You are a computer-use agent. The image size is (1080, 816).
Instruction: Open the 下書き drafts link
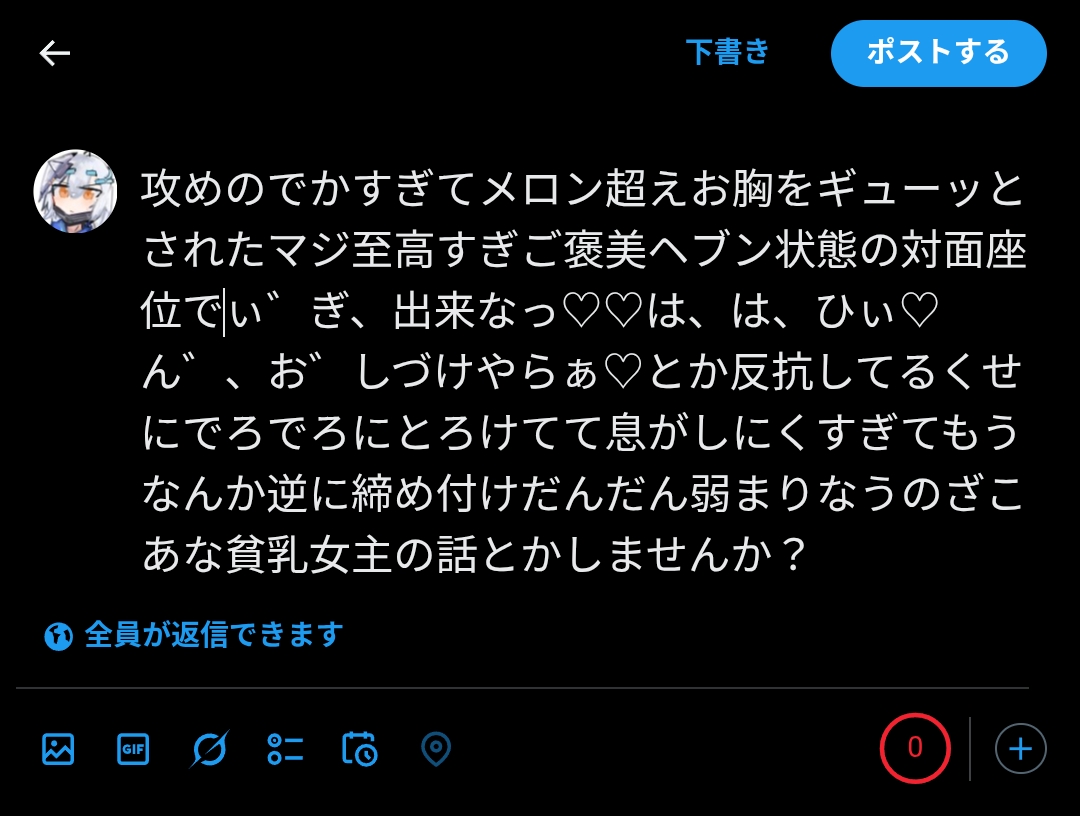pyautogui.click(x=727, y=52)
